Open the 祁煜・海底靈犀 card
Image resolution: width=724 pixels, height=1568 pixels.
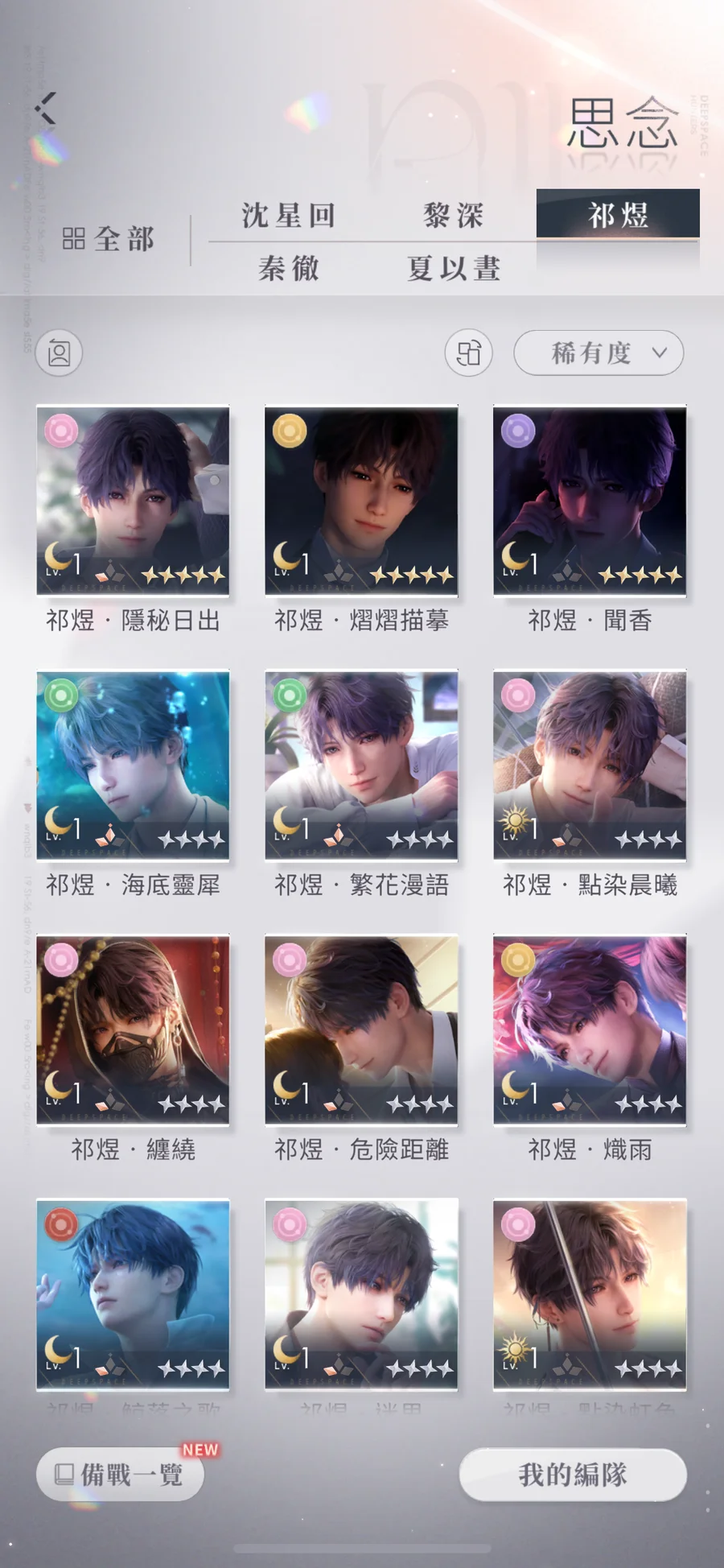(133, 765)
